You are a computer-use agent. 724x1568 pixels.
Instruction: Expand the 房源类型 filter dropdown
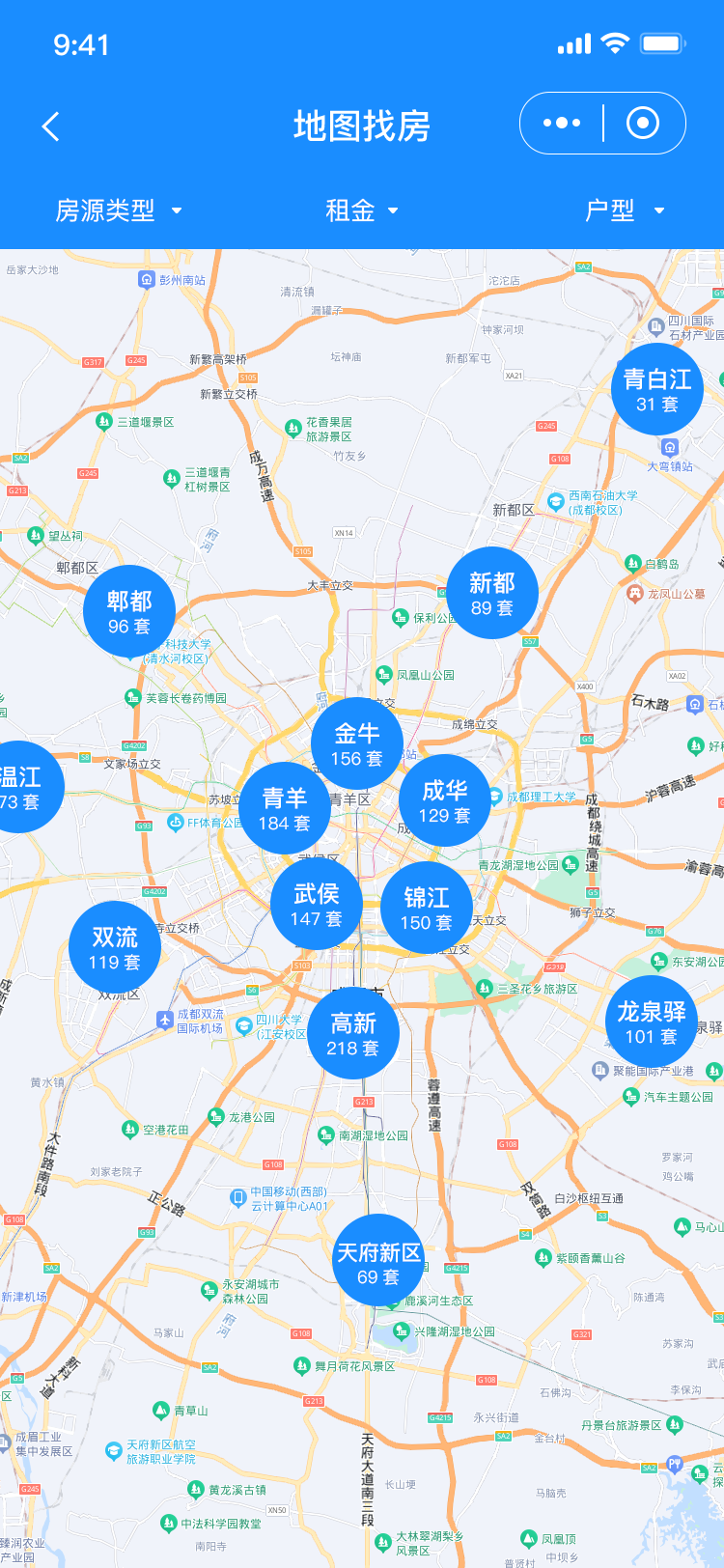point(118,210)
